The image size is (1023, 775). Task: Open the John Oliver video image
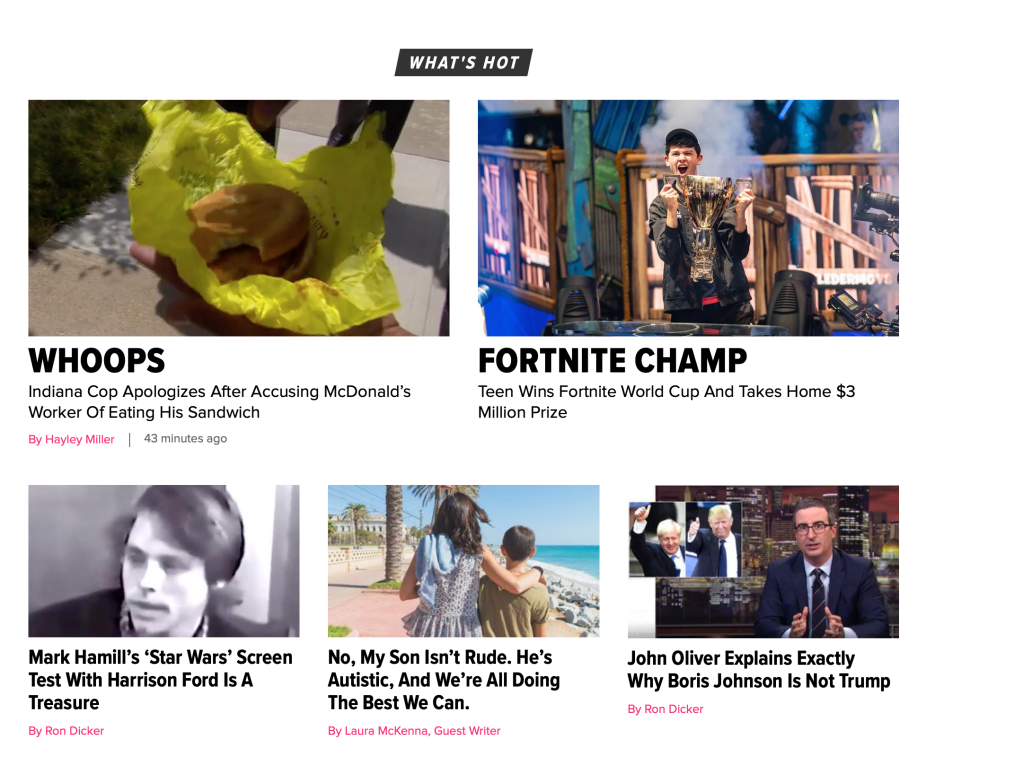click(763, 561)
